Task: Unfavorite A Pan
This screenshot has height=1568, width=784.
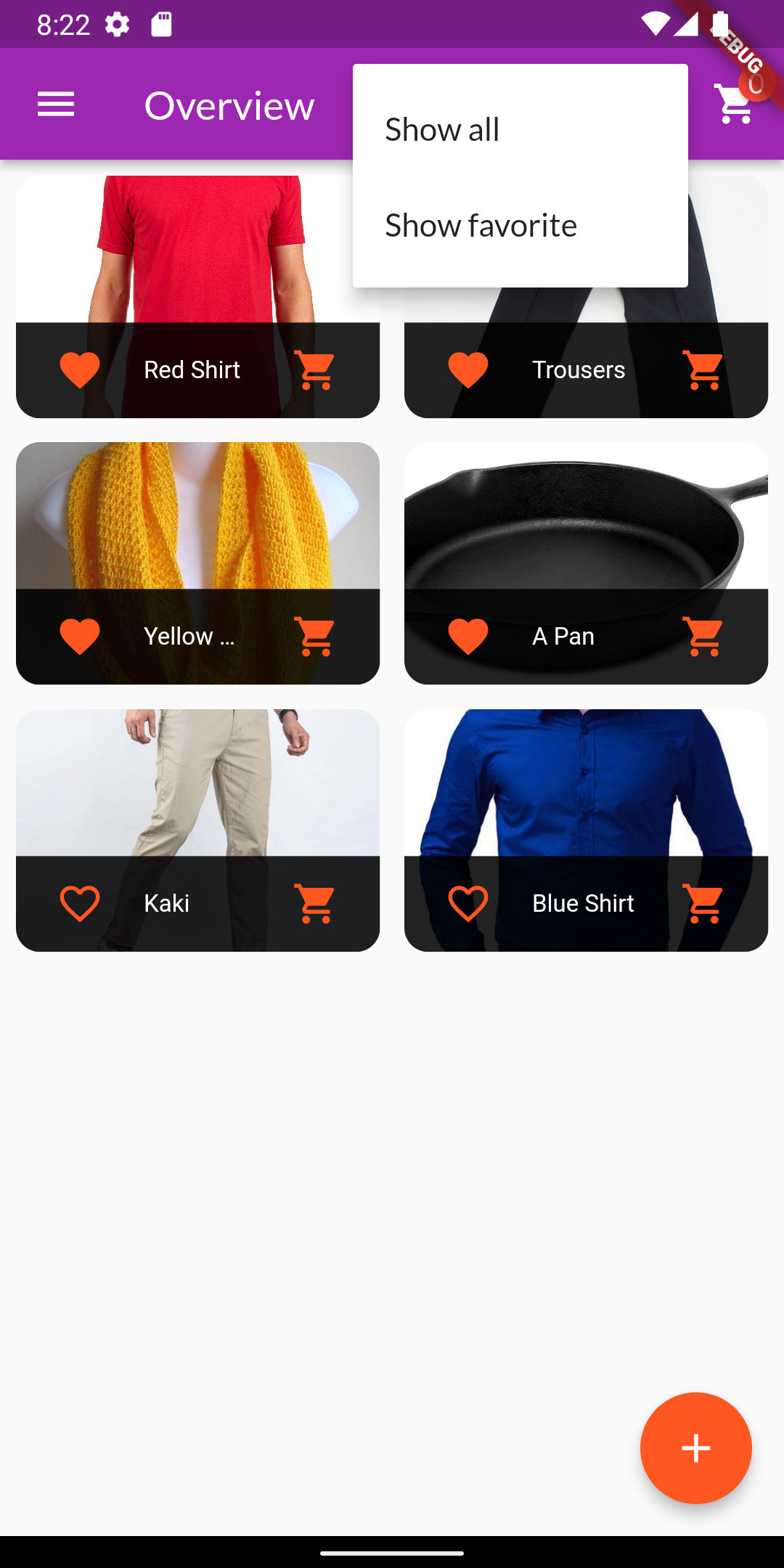Action: (468, 635)
